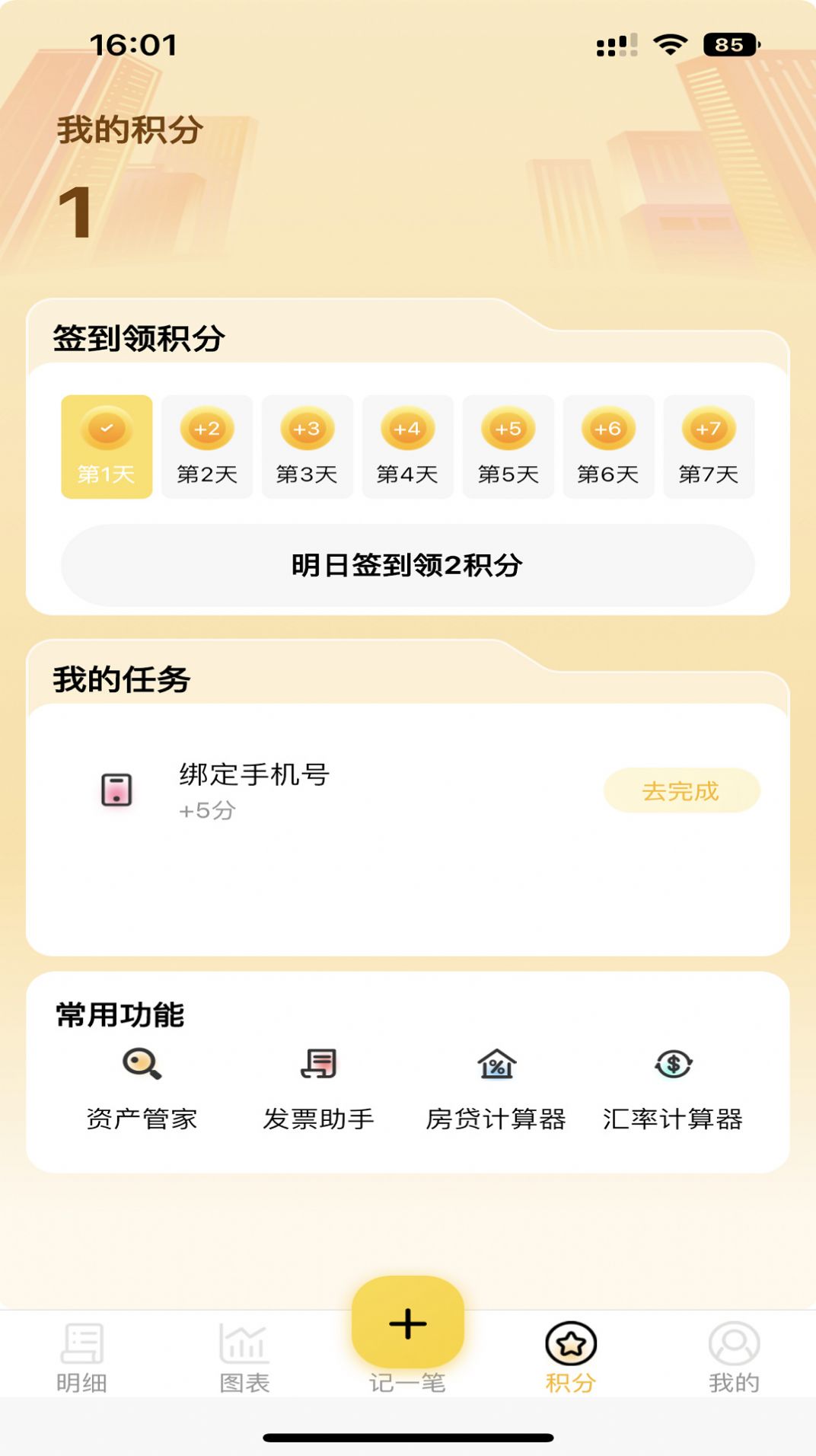The height and width of the screenshot is (1456, 816).
Task: Launch 发票助手
Action: [319, 1087]
